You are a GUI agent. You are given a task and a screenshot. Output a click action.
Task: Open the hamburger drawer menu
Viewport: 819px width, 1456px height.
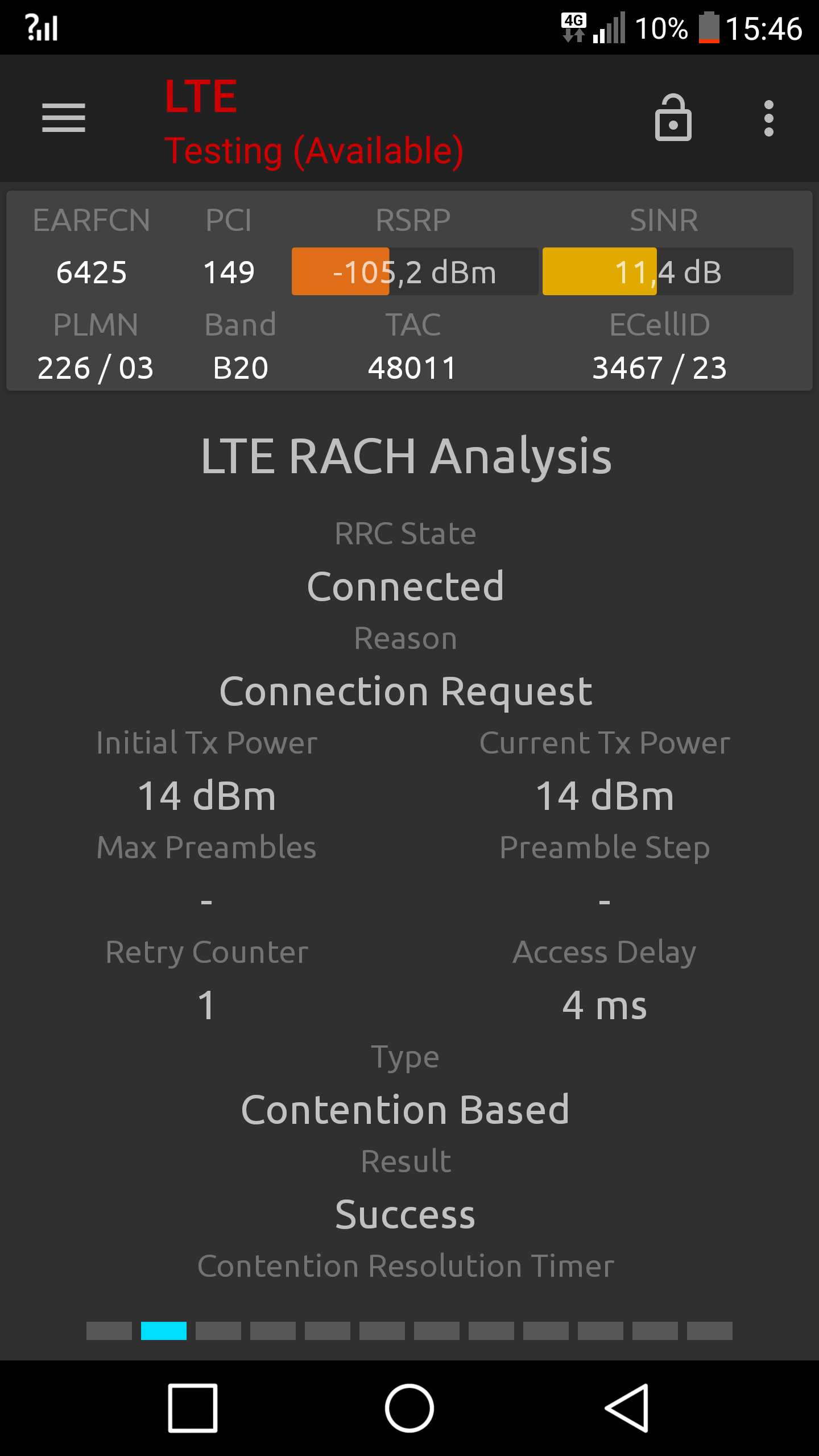click(64, 118)
